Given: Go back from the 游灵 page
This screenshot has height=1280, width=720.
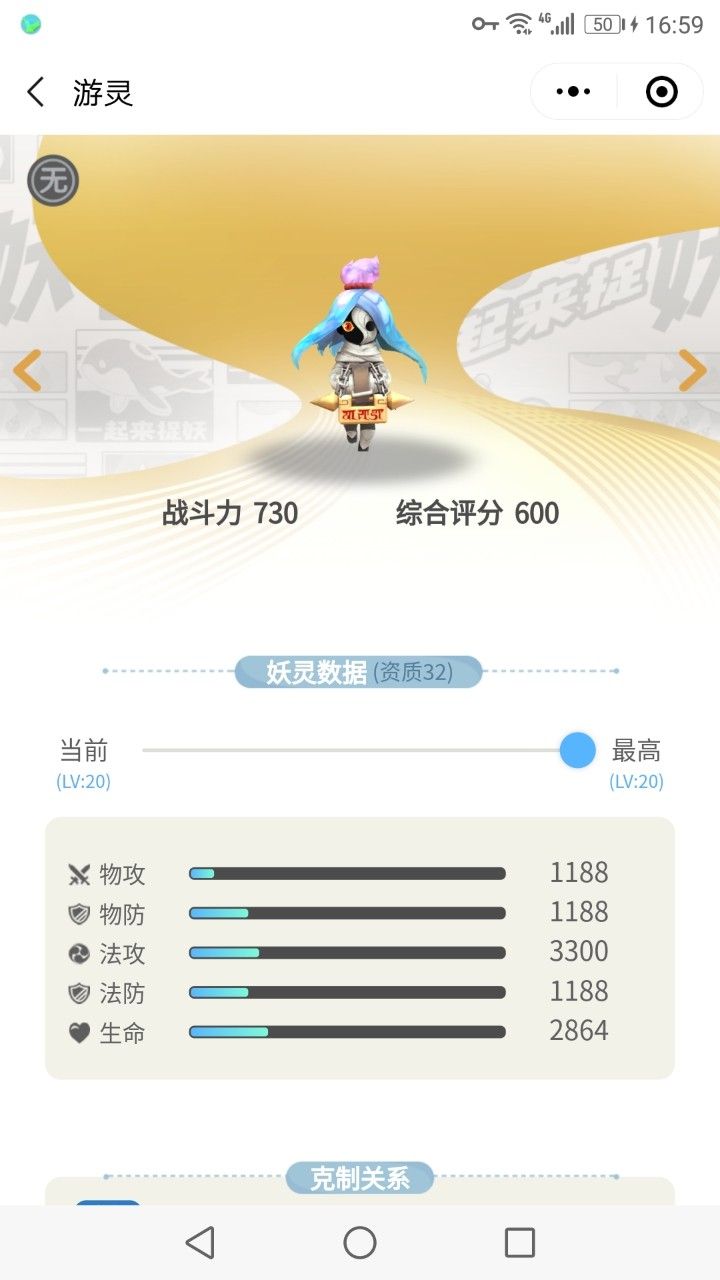Looking at the screenshot, I should click(x=36, y=93).
